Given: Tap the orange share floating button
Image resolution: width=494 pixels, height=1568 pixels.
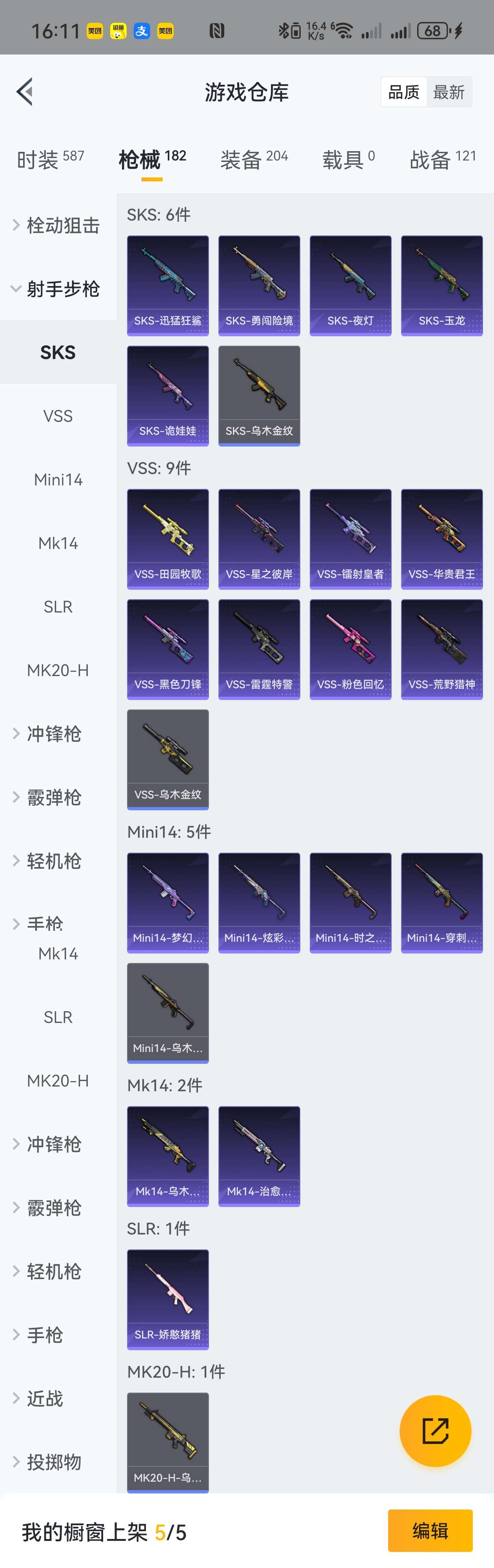Looking at the screenshot, I should point(435,1430).
